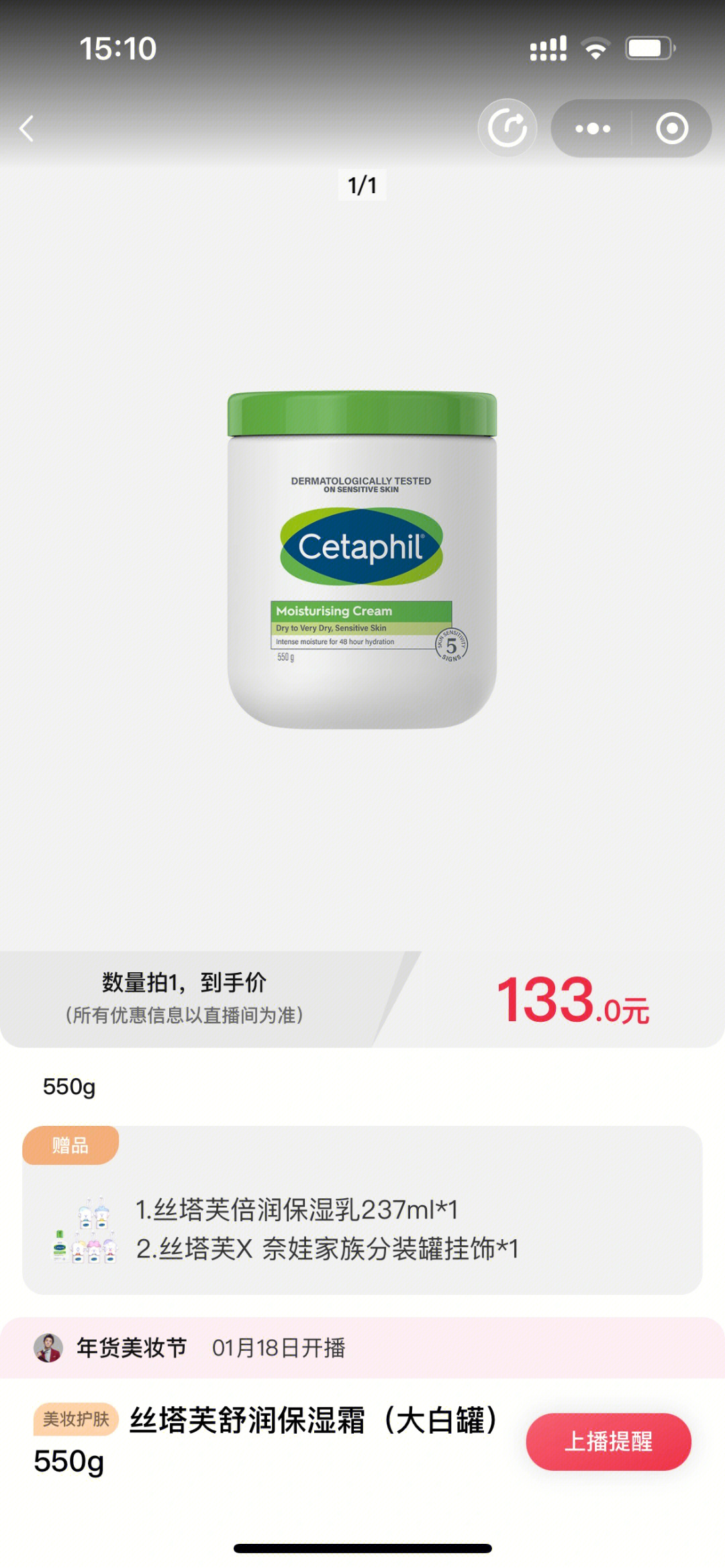Open the mini program more options menu
This screenshot has width=725, height=1568.
pos(593,128)
